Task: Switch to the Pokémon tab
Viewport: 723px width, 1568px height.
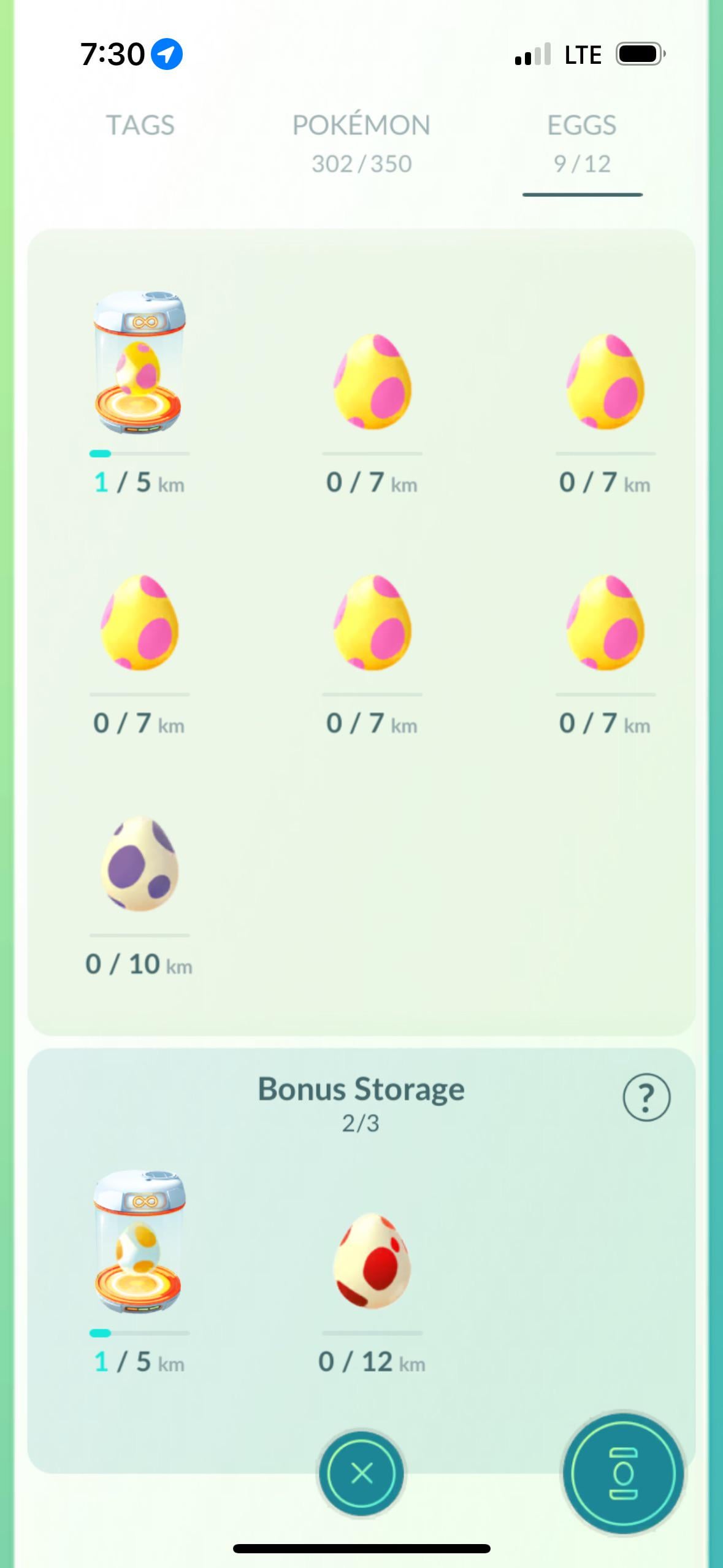Action: (x=361, y=142)
